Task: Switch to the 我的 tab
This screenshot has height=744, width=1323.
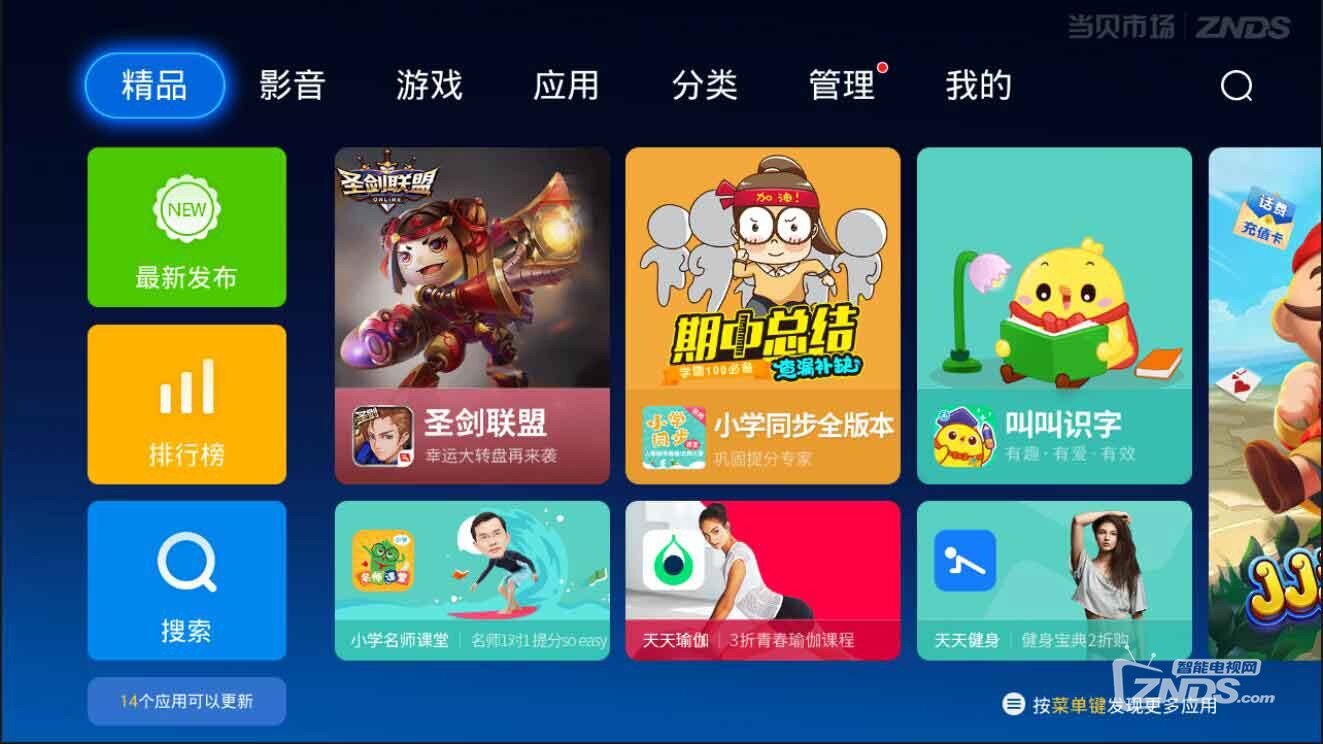Action: [978, 86]
